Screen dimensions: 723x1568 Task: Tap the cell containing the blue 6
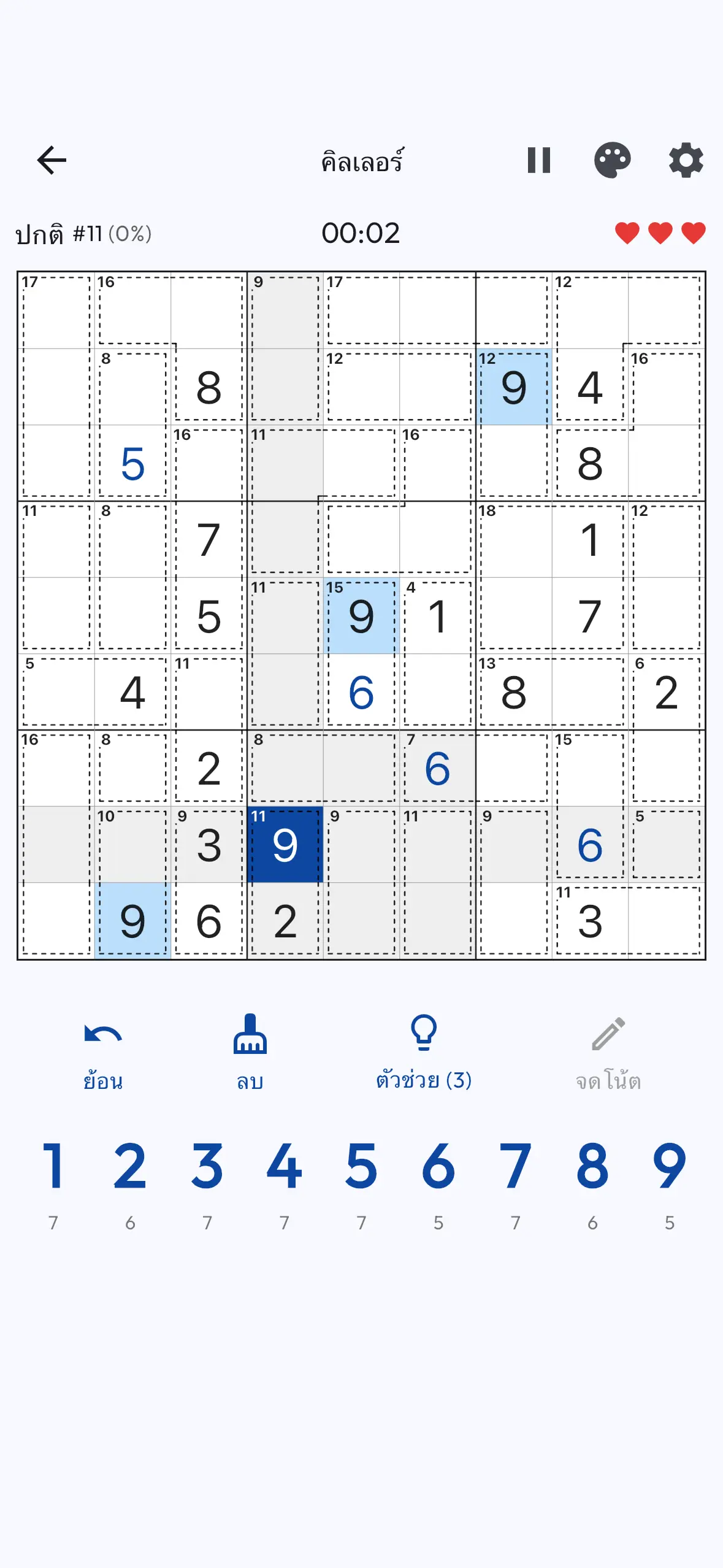[x=362, y=694]
